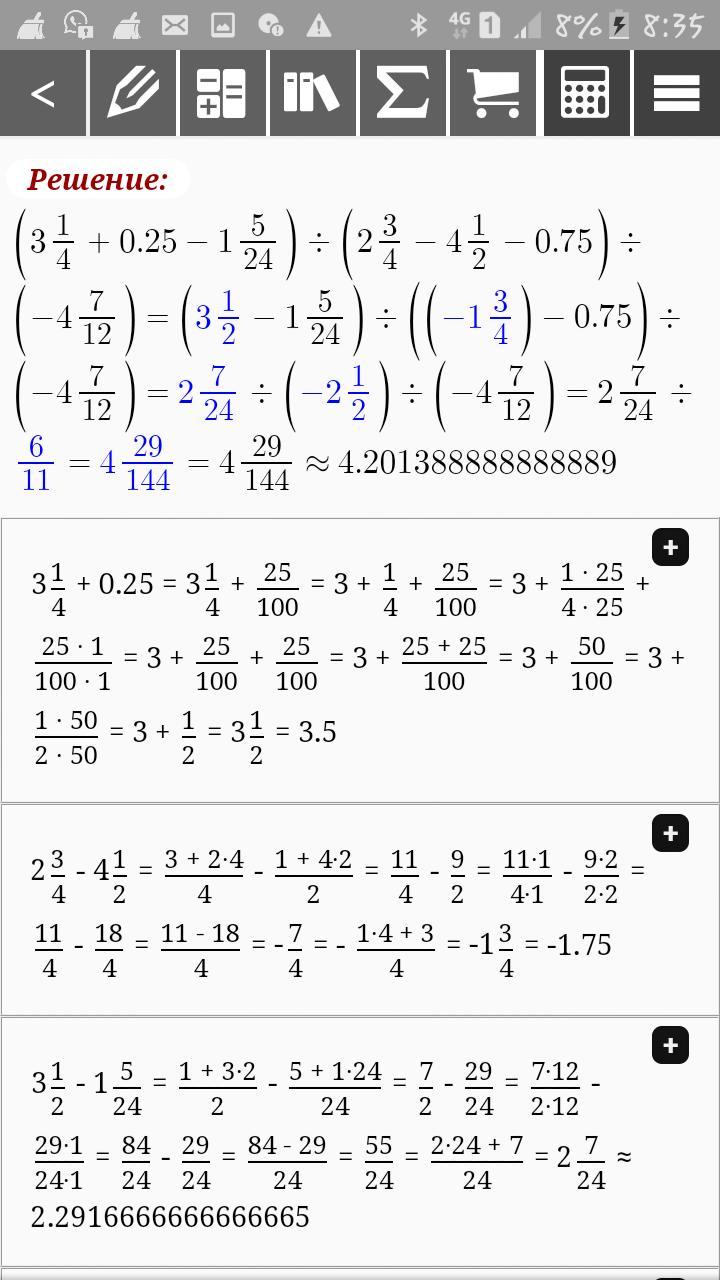Open the books library icon
The height and width of the screenshot is (1280, 720).
tap(313, 93)
